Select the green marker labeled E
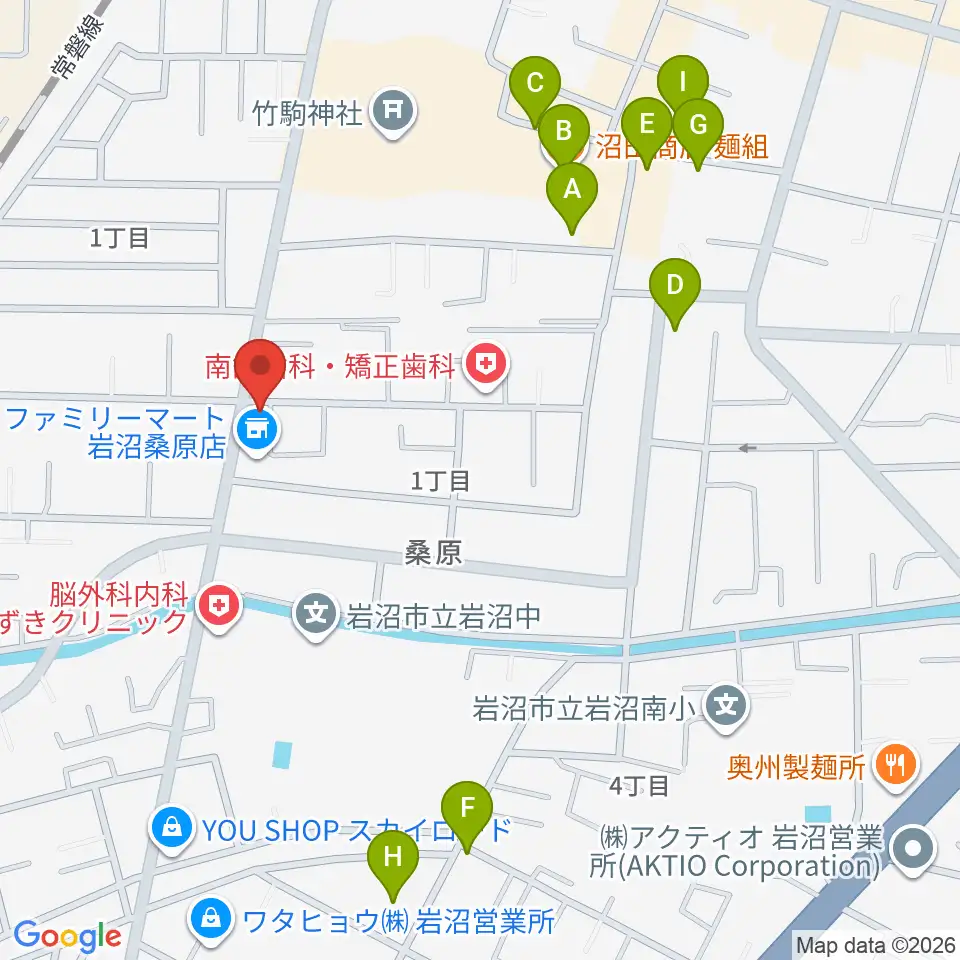960x960 pixels. point(647,132)
